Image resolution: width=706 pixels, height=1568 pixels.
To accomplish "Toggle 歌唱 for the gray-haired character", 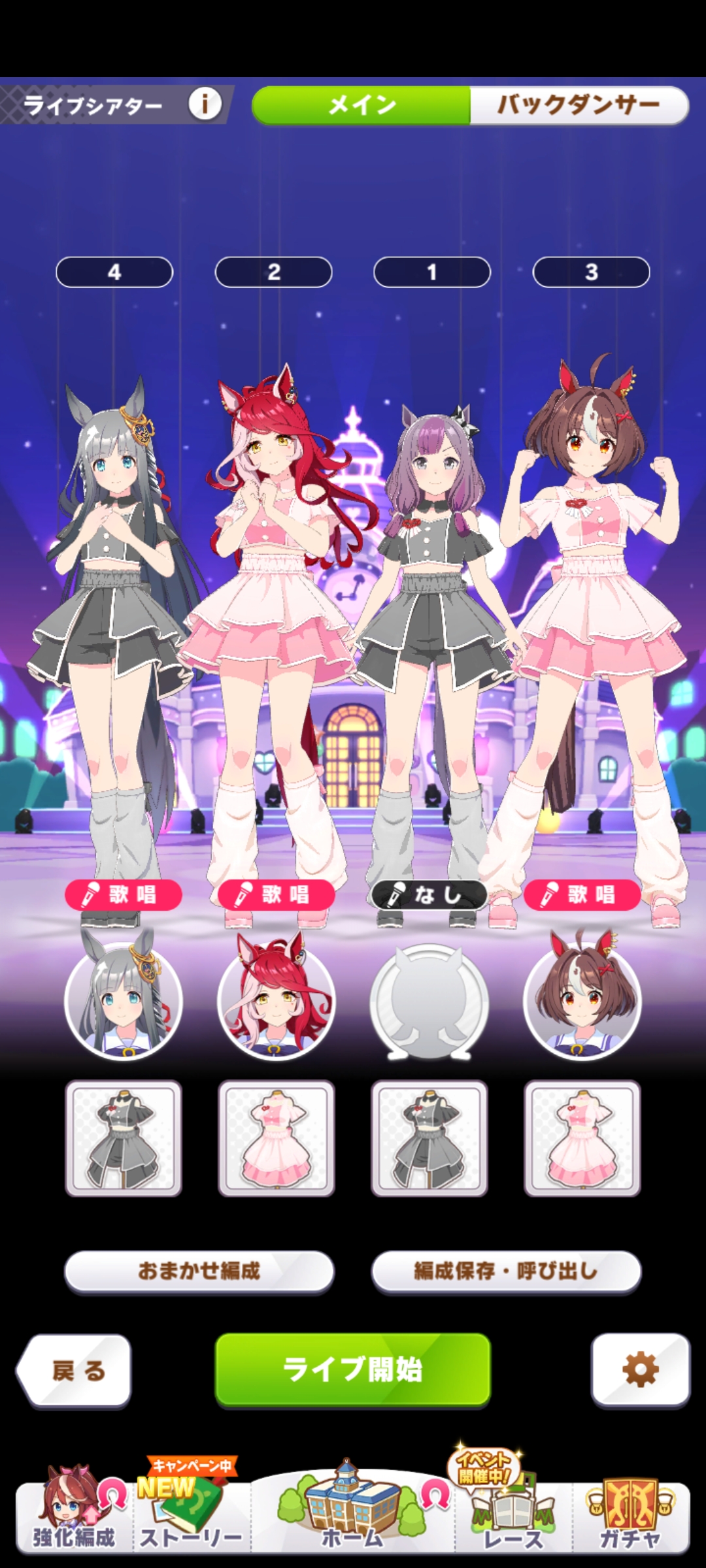I will pyautogui.click(x=123, y=894).
